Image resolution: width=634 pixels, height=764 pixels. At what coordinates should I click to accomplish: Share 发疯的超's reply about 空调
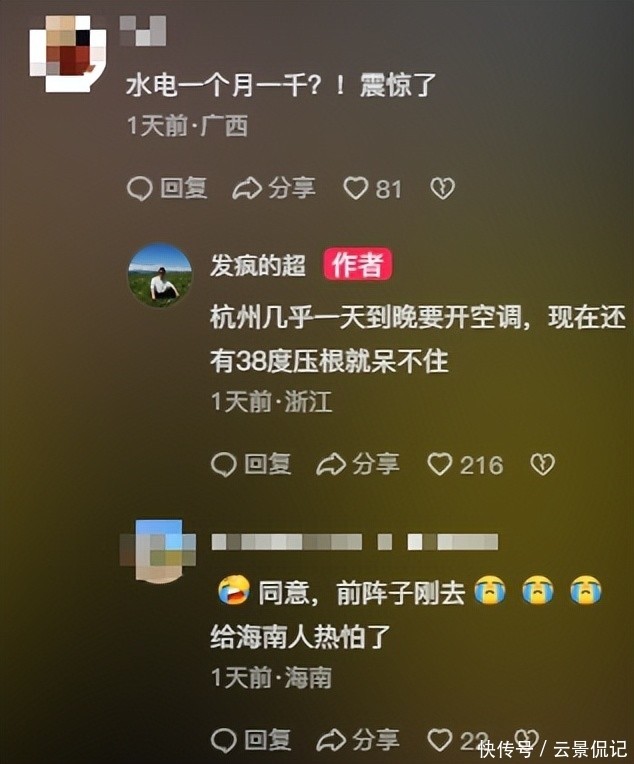pos(358,464)
